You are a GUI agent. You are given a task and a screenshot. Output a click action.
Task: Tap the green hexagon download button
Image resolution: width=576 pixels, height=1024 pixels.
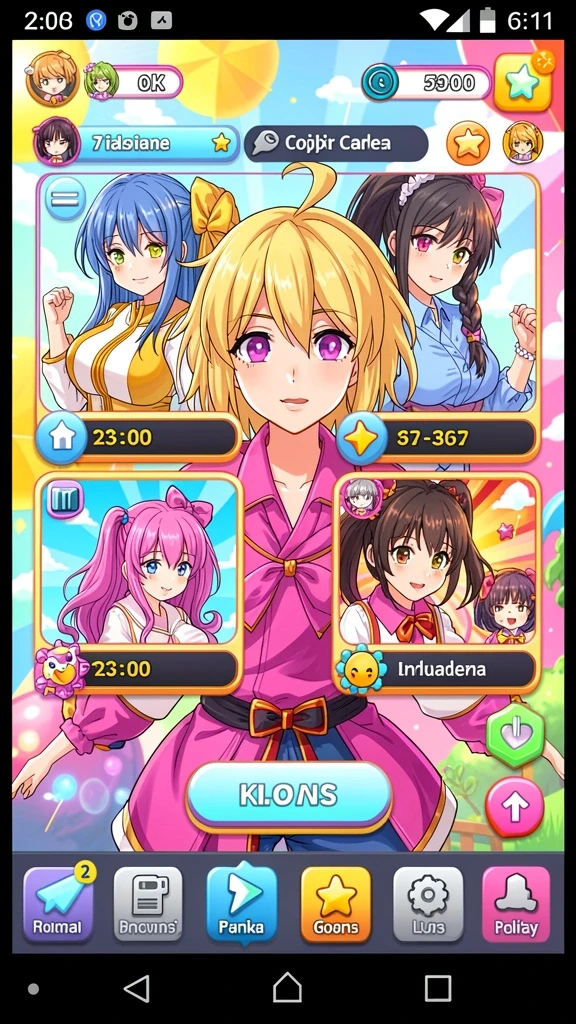pyautogui.click(x=515, y=735)
